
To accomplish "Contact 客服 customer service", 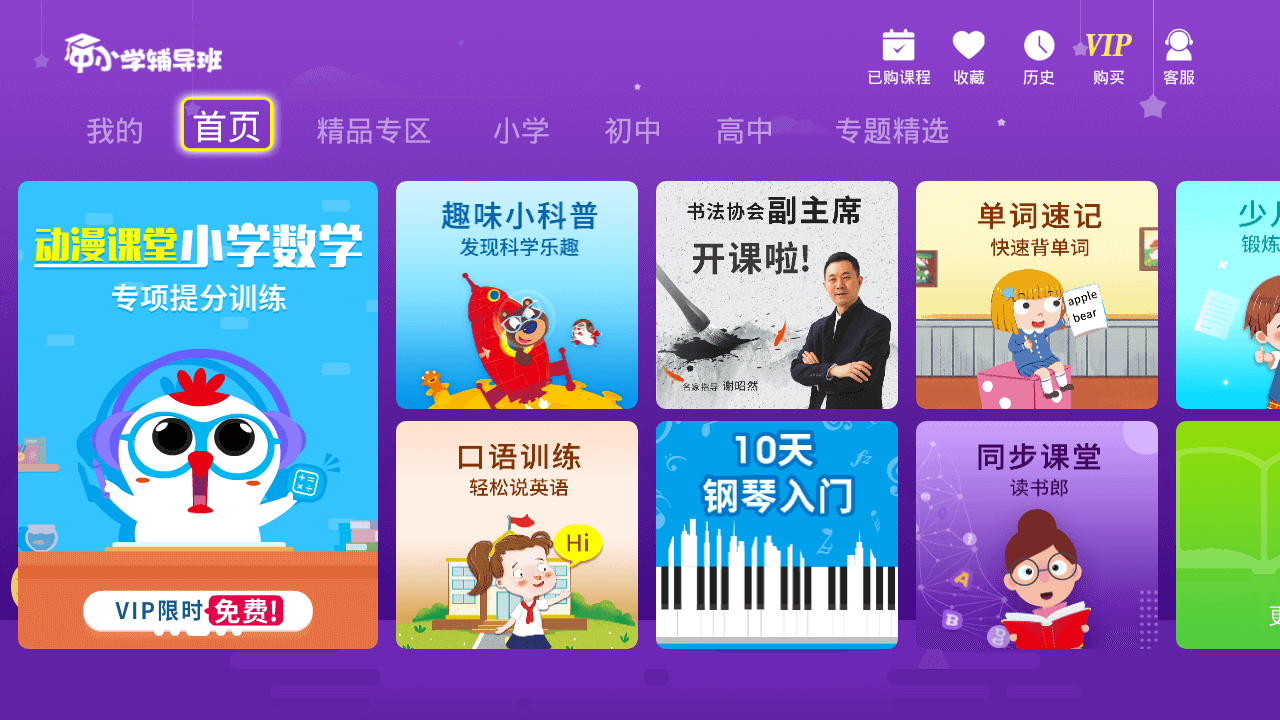I will (1178, 57).
